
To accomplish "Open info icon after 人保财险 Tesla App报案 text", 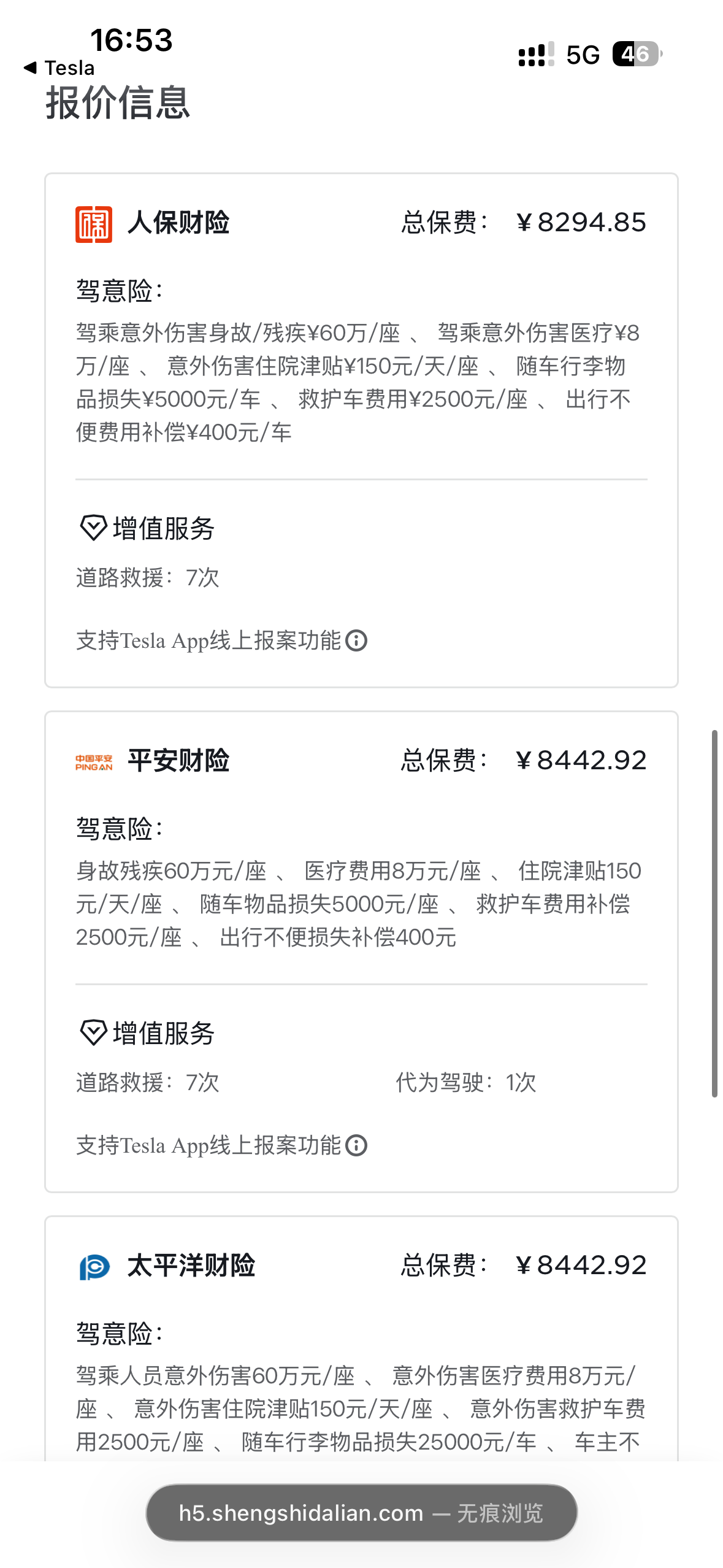I will point(356,640).
